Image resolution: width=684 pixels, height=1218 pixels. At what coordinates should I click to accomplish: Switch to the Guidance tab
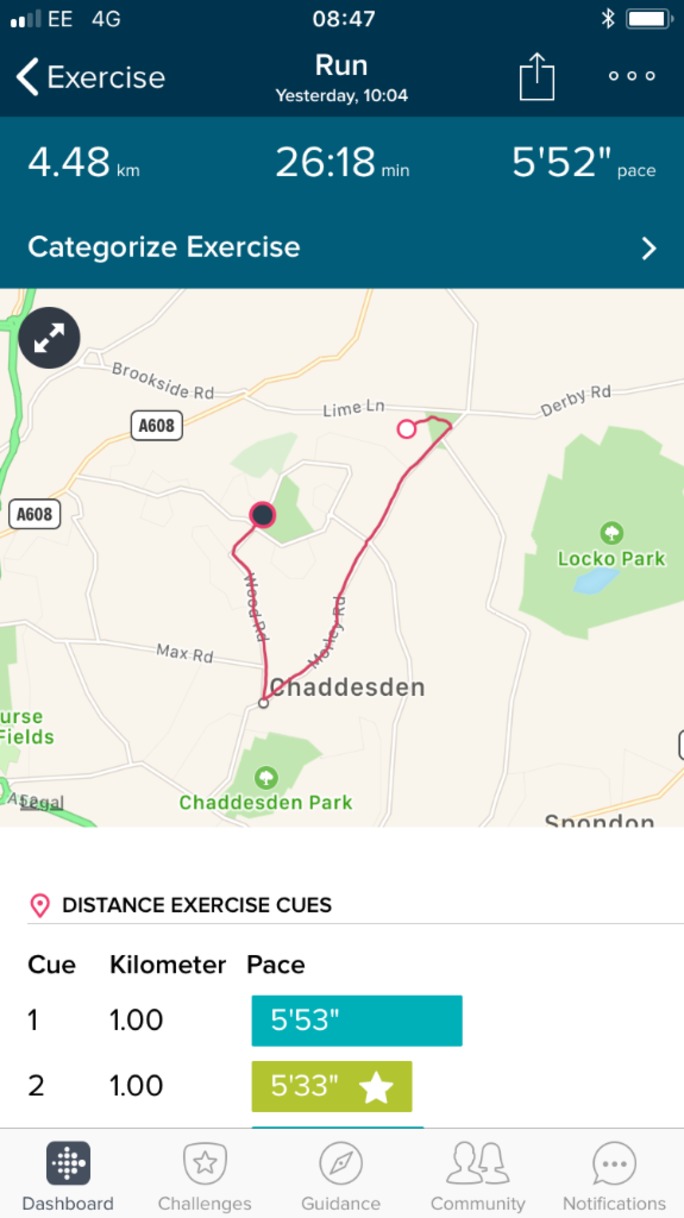coord(341,1177)
